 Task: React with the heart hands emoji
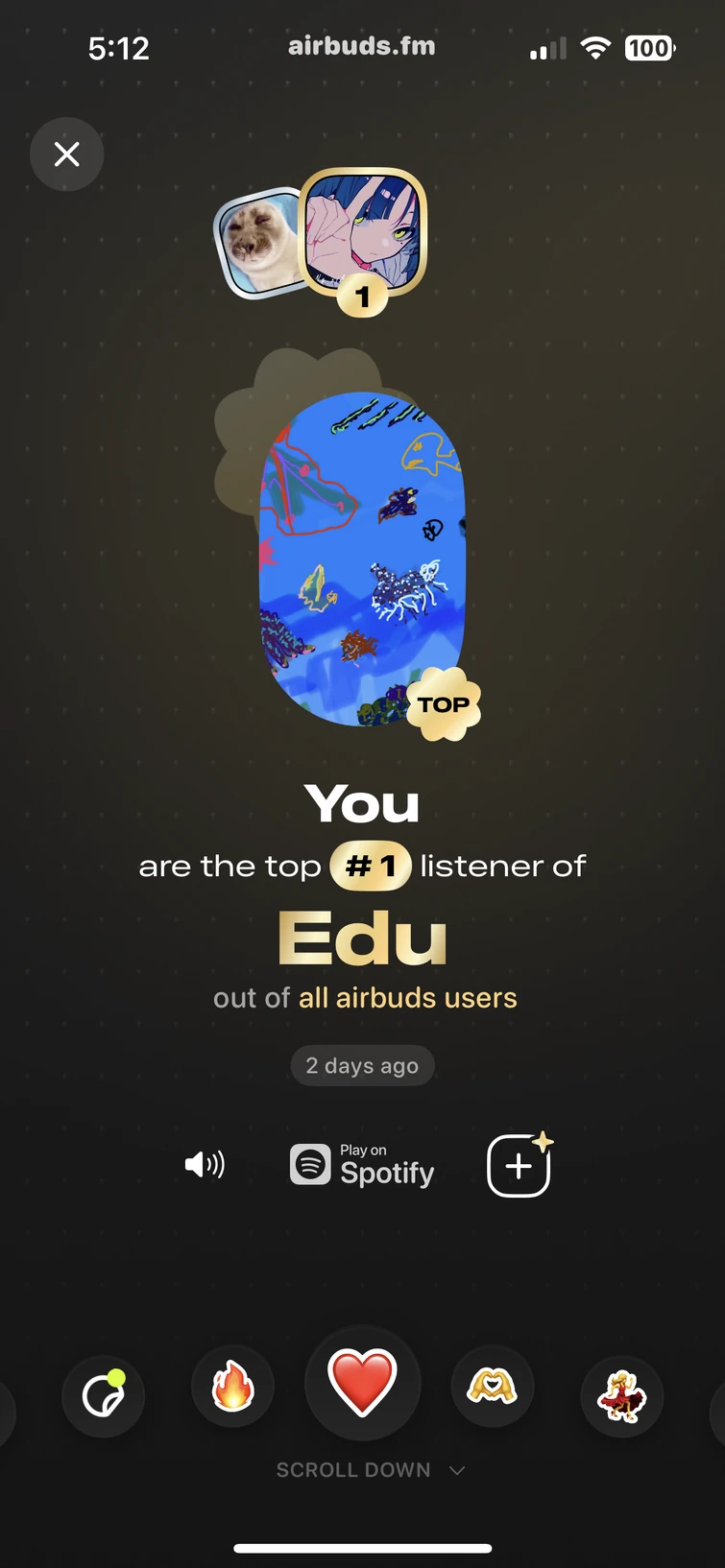click(x=492, y=1387)
